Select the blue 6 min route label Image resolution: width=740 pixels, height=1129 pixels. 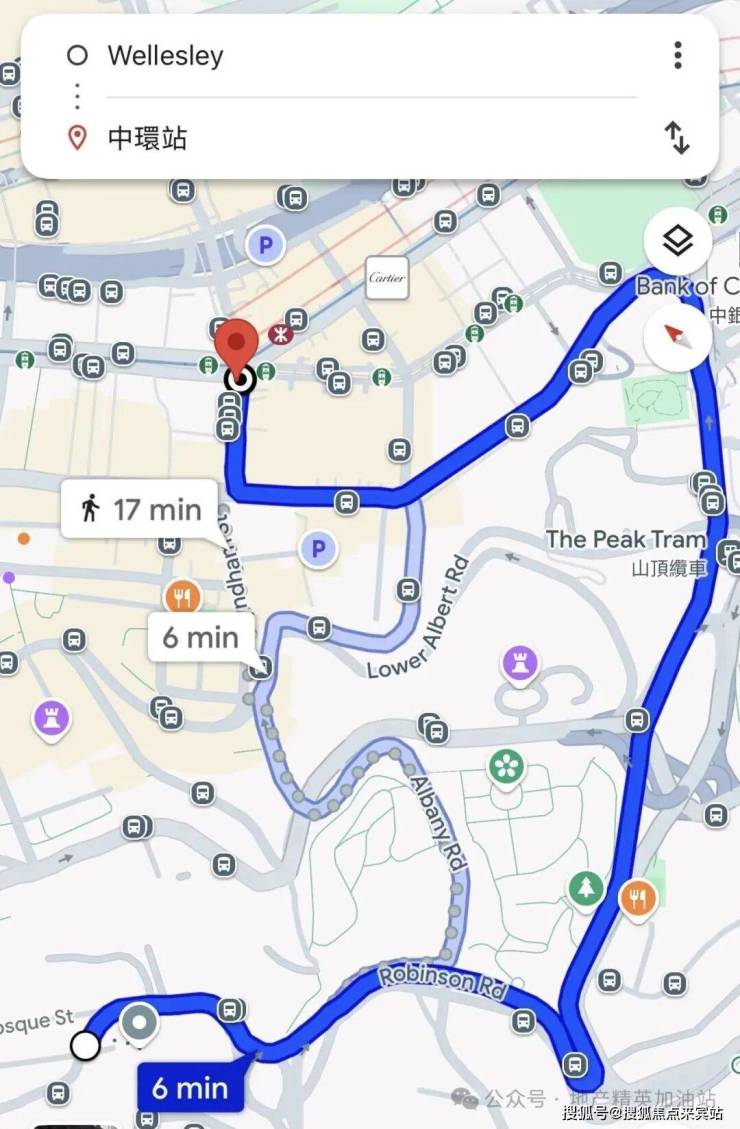[190, 1088]
